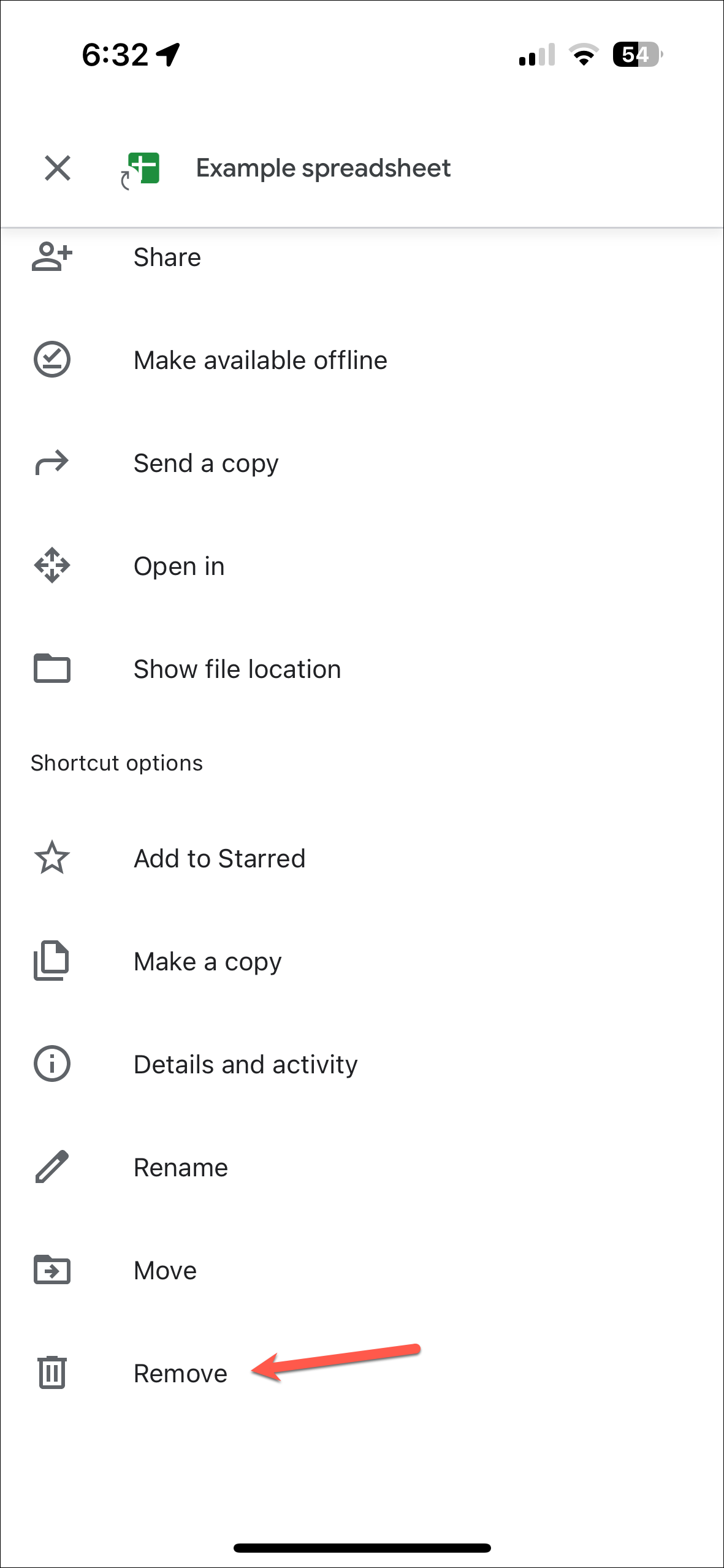
Task: Remove the shortcut
Action: pyautogui.click(x=180, y=1374)
